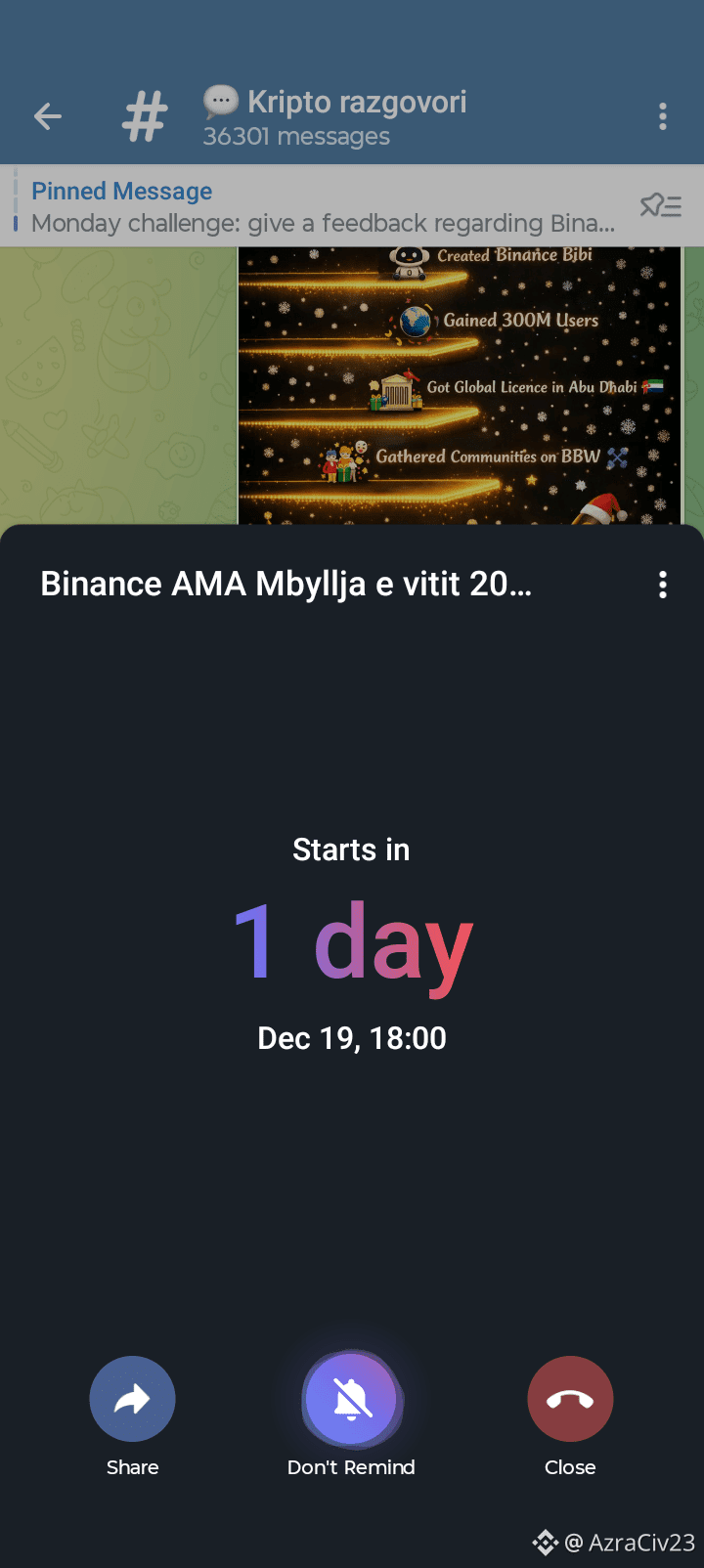Image resolution: width=704 pixels, height=1568 pixels.
Task: Share the scheduled Binance AMA
Action: click(132, 1399)
